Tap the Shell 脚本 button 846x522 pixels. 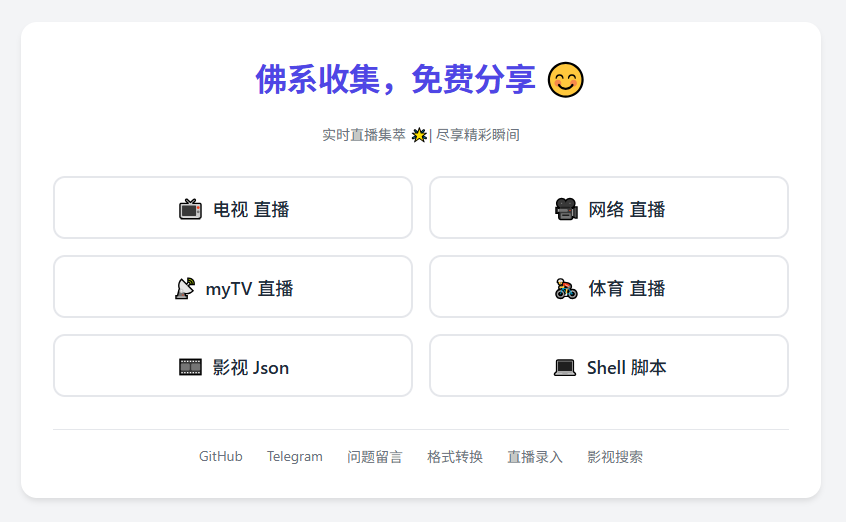[x=609, y=366]
